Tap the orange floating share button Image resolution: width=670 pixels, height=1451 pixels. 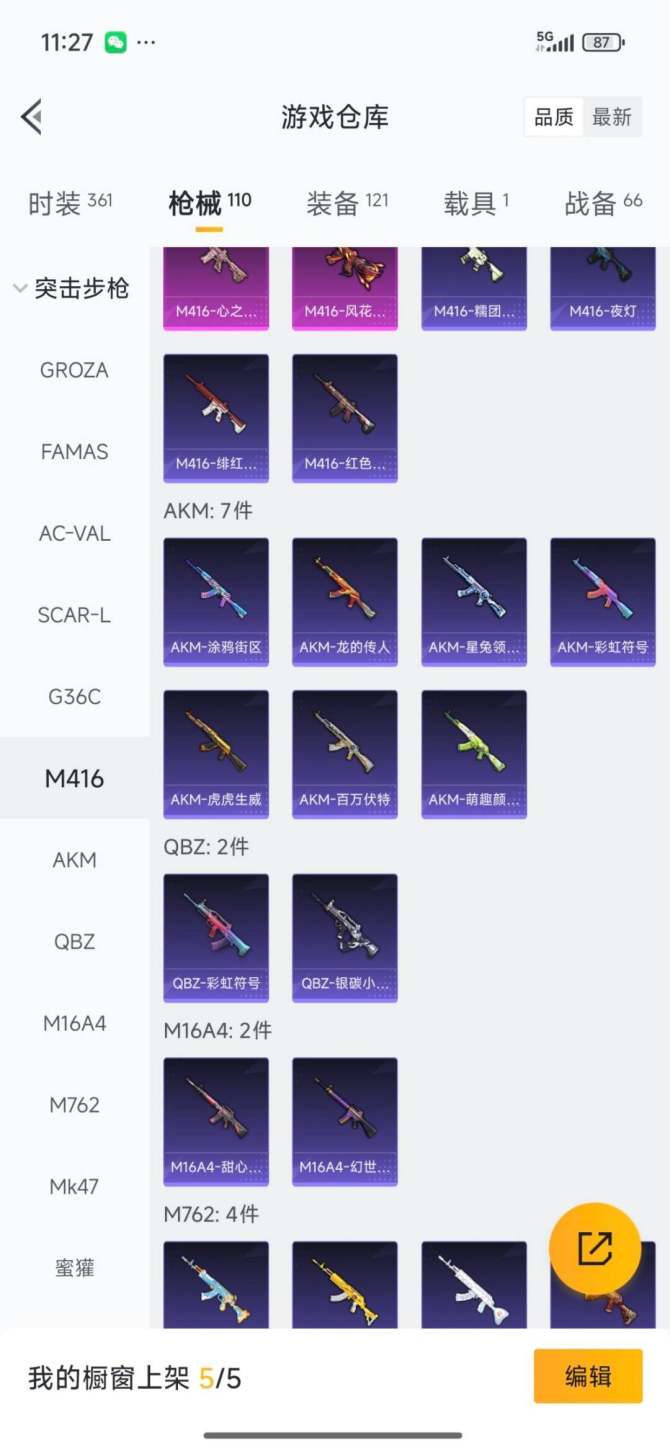[595, 1248]
